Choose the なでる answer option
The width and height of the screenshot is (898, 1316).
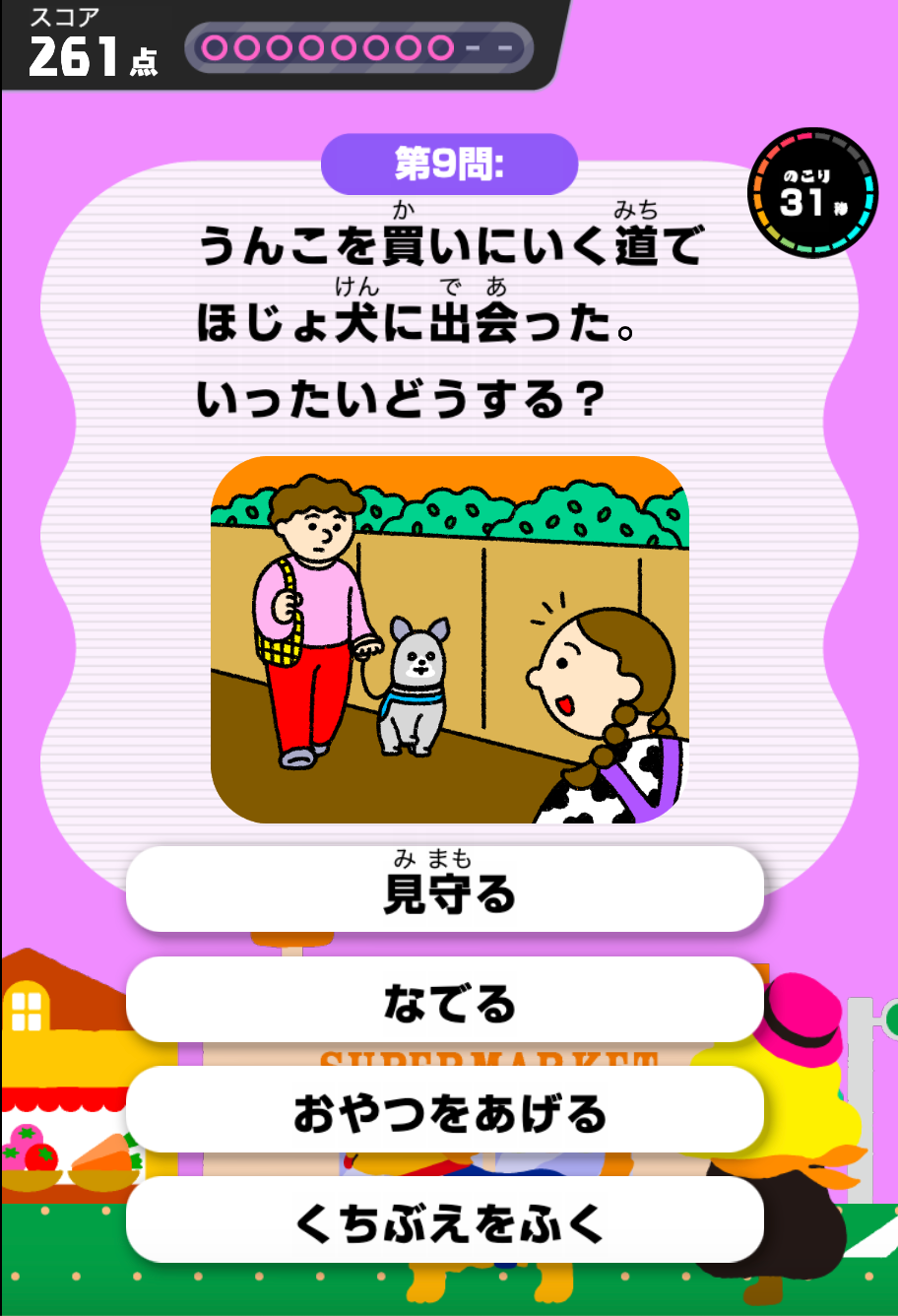(x=445, y=1000)
